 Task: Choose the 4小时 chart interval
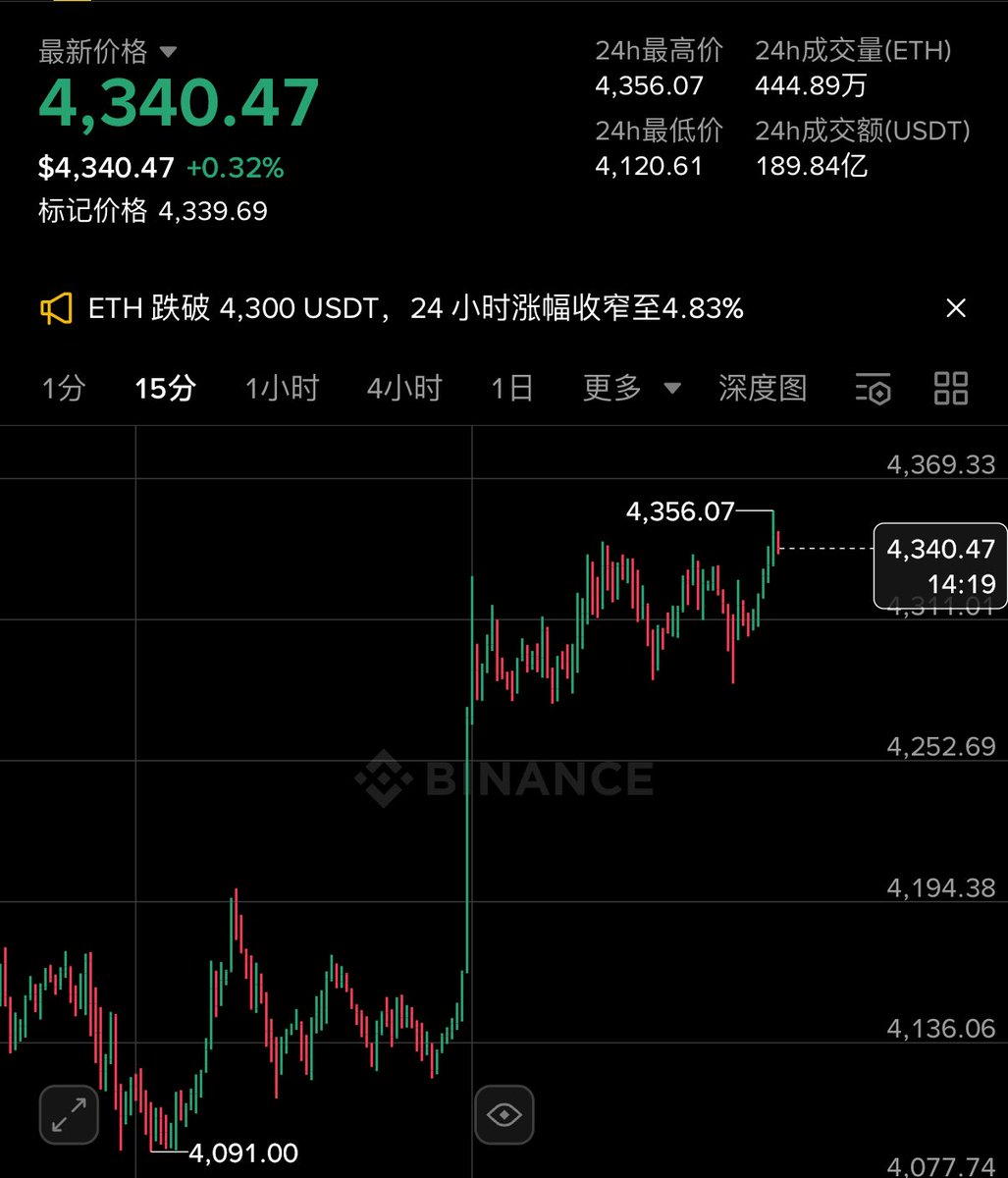tap(404, 389)
